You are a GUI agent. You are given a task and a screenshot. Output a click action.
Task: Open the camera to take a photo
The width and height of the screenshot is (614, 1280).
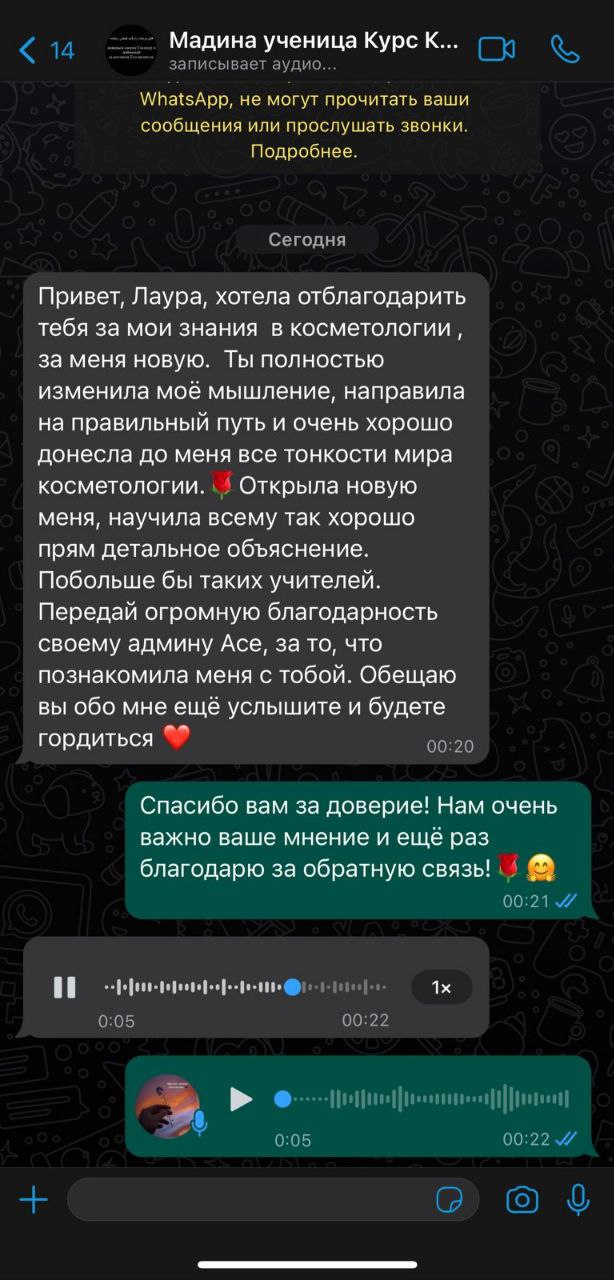(x=522, y=1200)
